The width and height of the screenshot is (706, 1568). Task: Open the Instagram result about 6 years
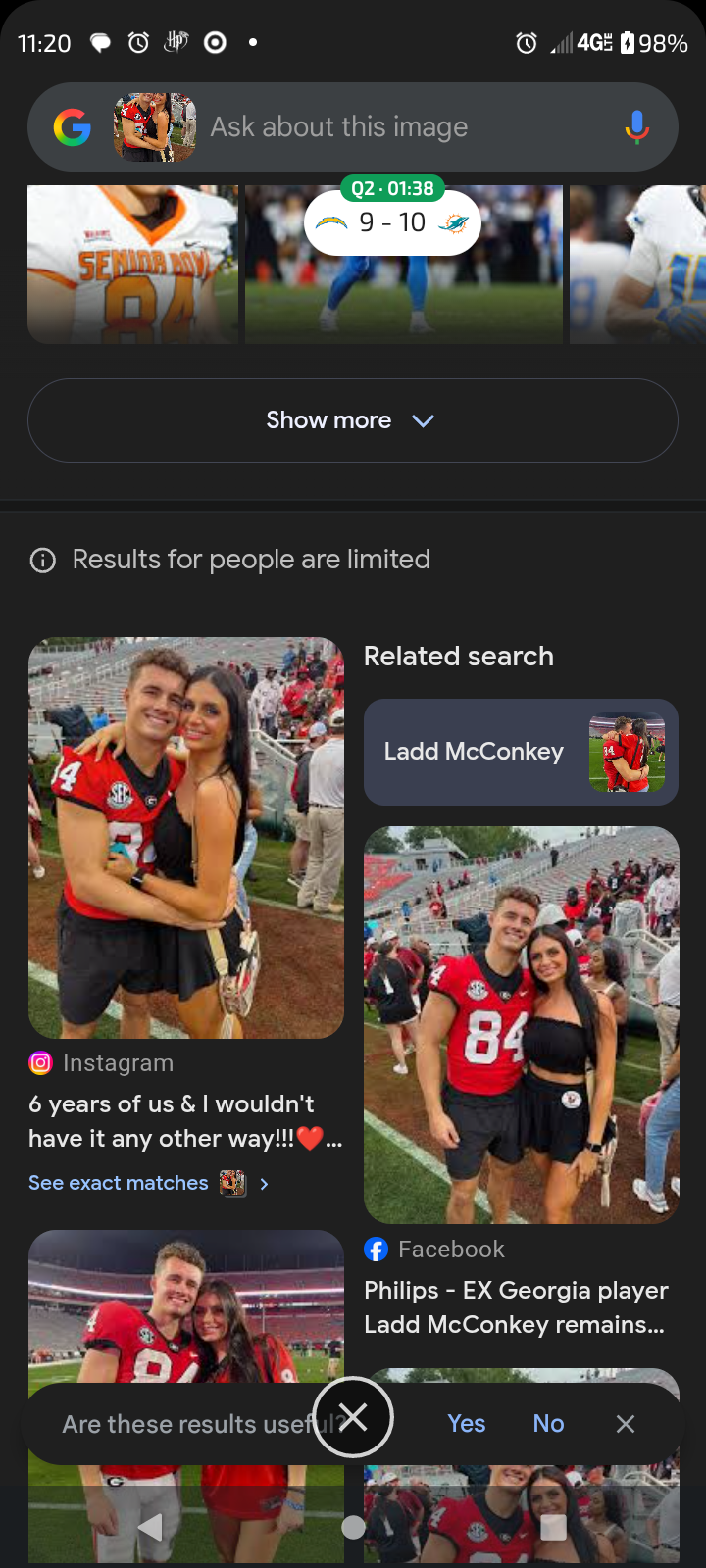pos(185,1121)
